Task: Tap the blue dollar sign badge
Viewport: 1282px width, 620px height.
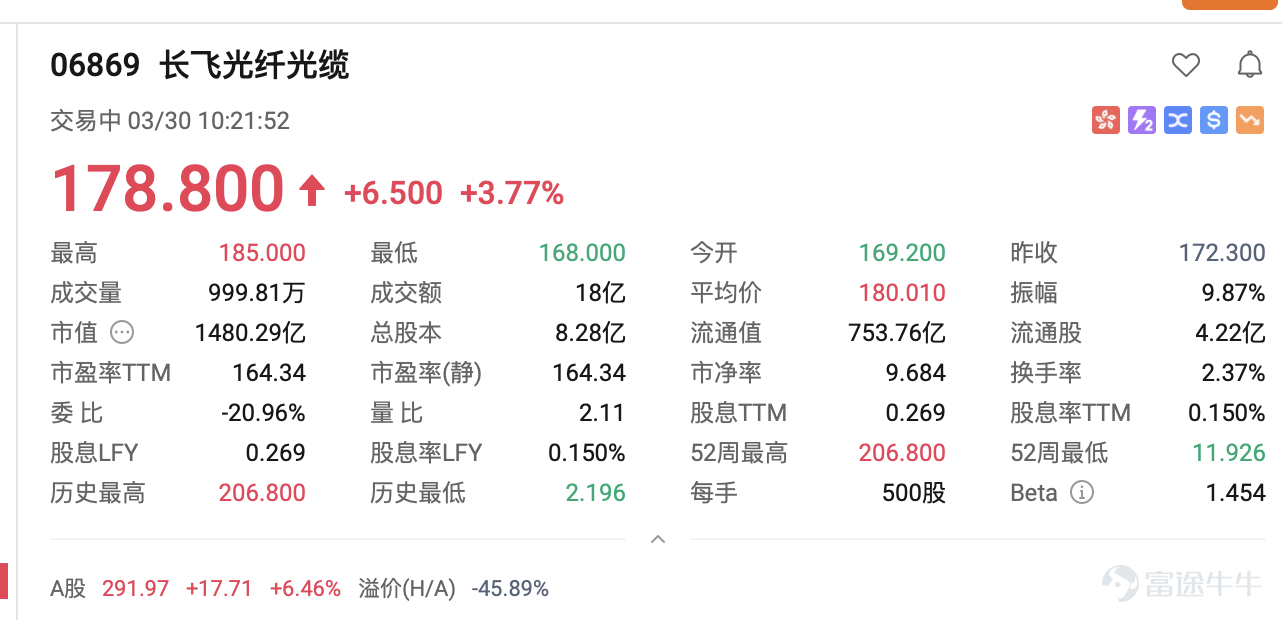Action: tap(1214, 121)
